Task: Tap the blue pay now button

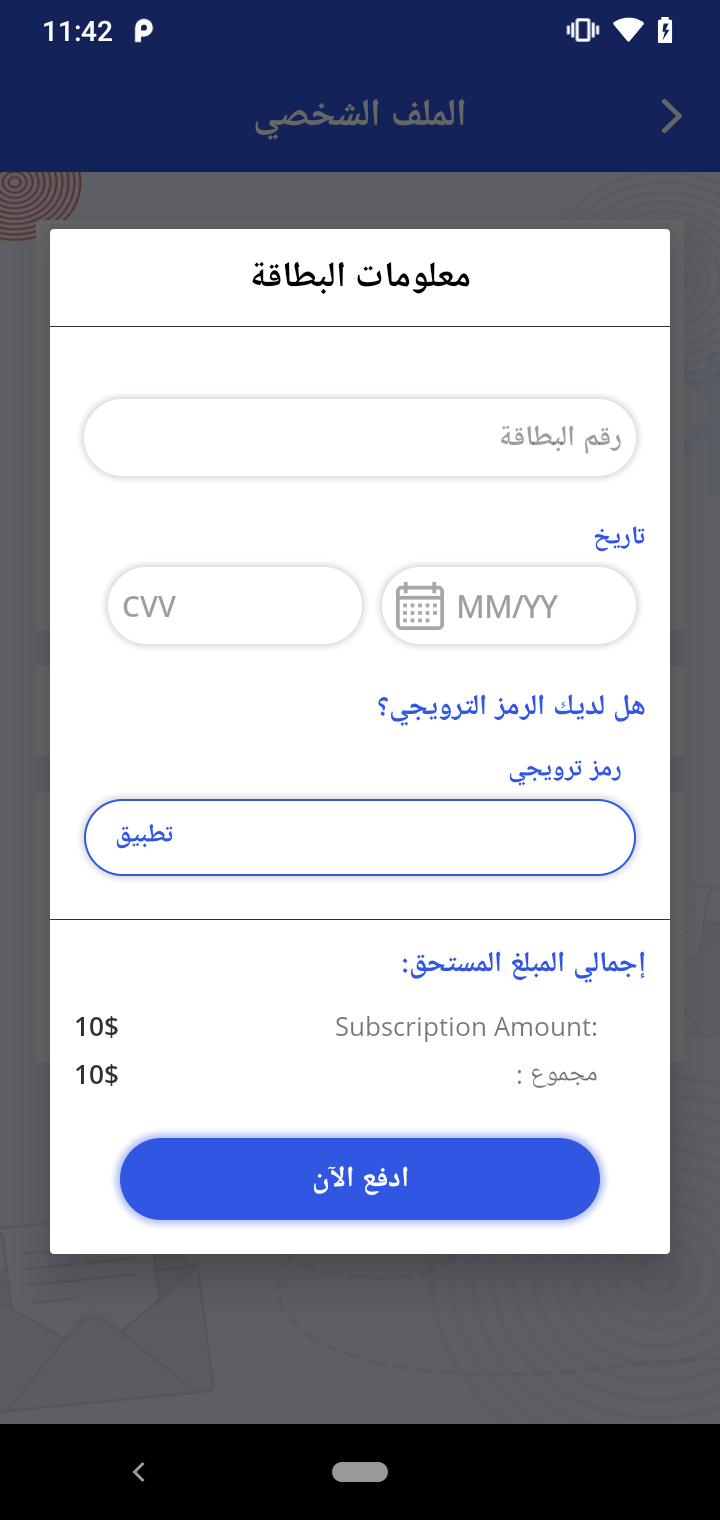Action: pyautogui.click(x=360, y=1179)
